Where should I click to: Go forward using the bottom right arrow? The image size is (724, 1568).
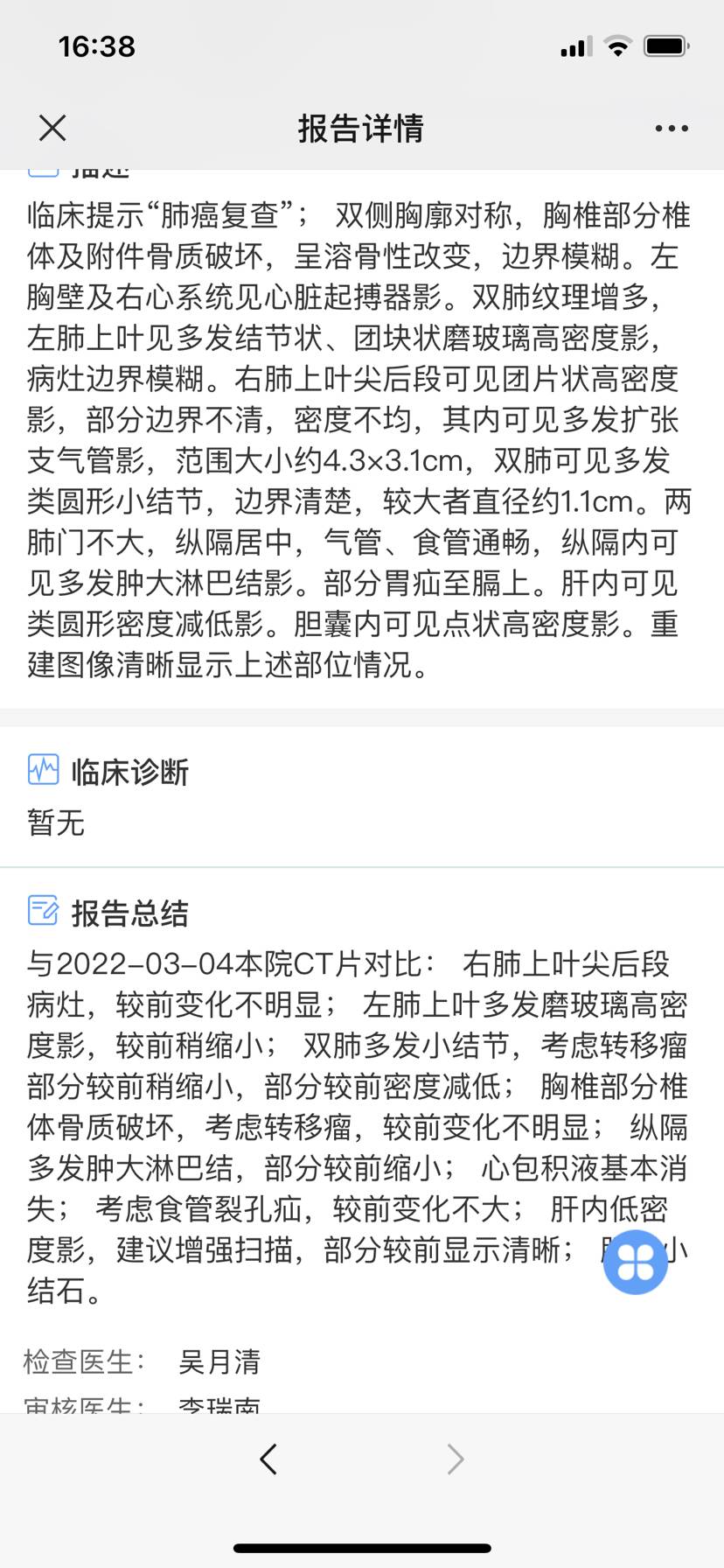(455, 1459)
